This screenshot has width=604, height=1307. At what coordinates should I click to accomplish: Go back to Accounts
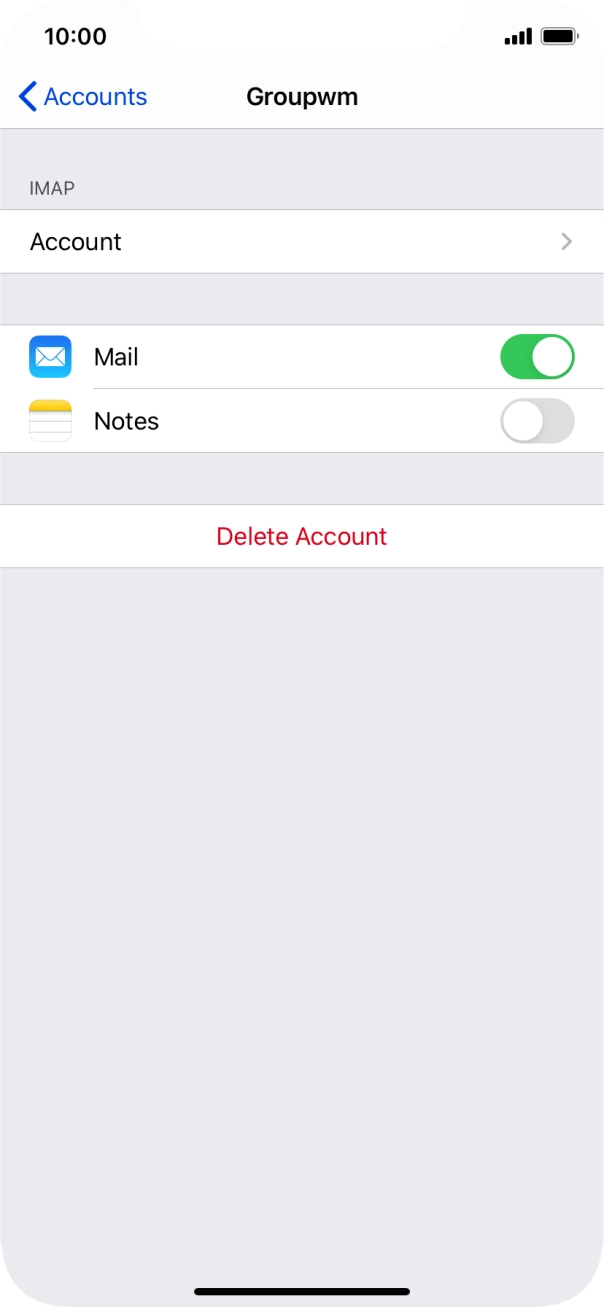click(83, 97)
